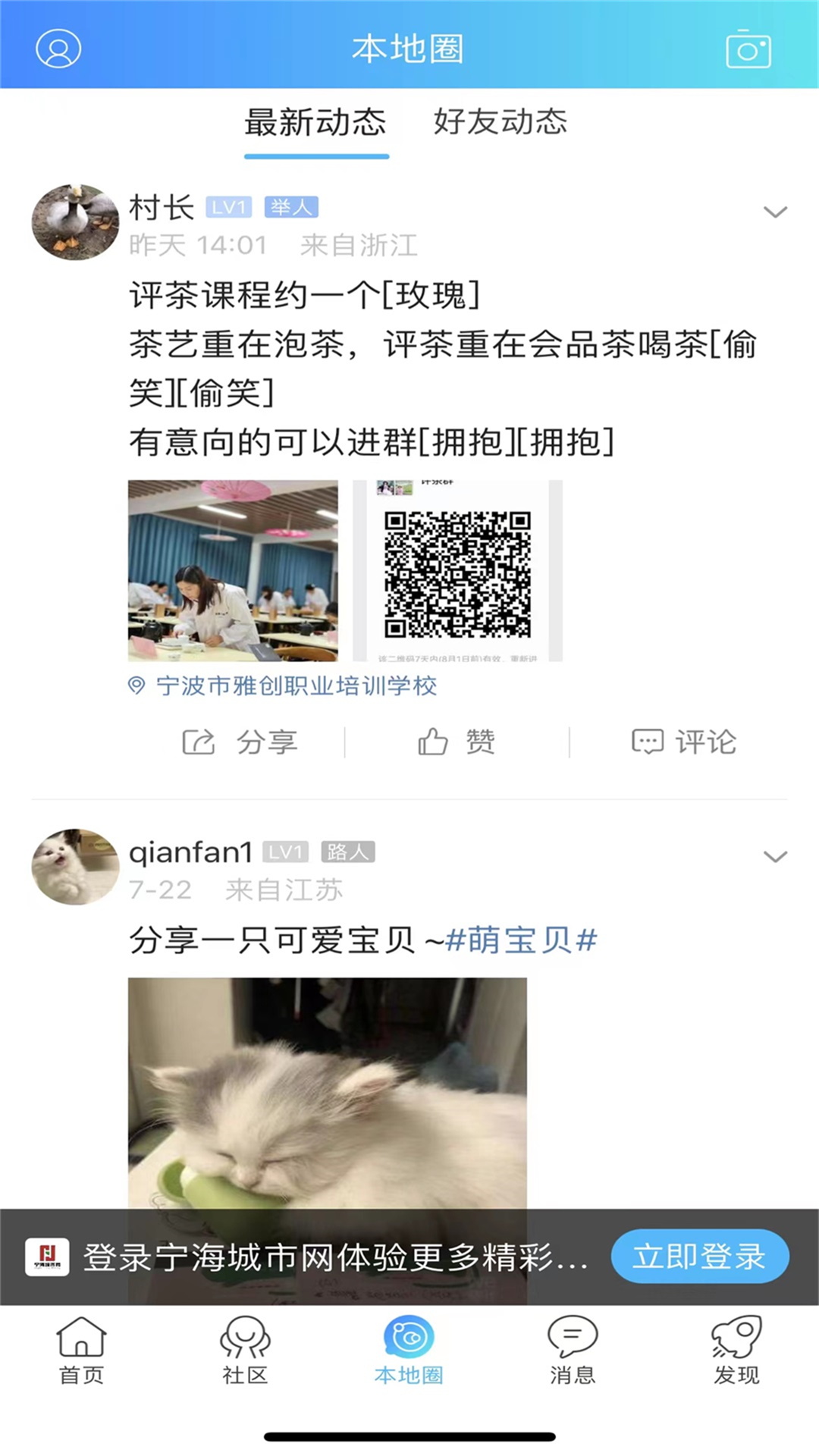Open the camera icon to post content

click(x=749, y=49)
